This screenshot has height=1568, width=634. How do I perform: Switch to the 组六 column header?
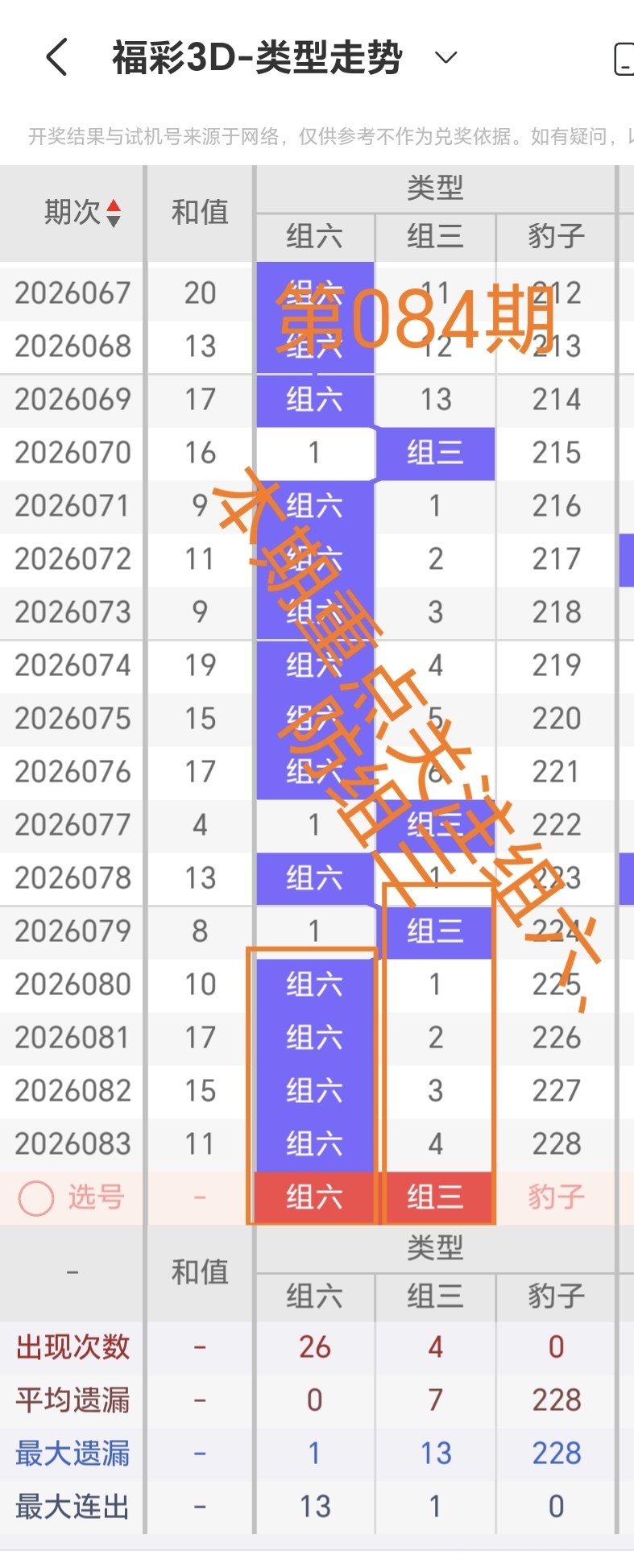coord(315,236)
